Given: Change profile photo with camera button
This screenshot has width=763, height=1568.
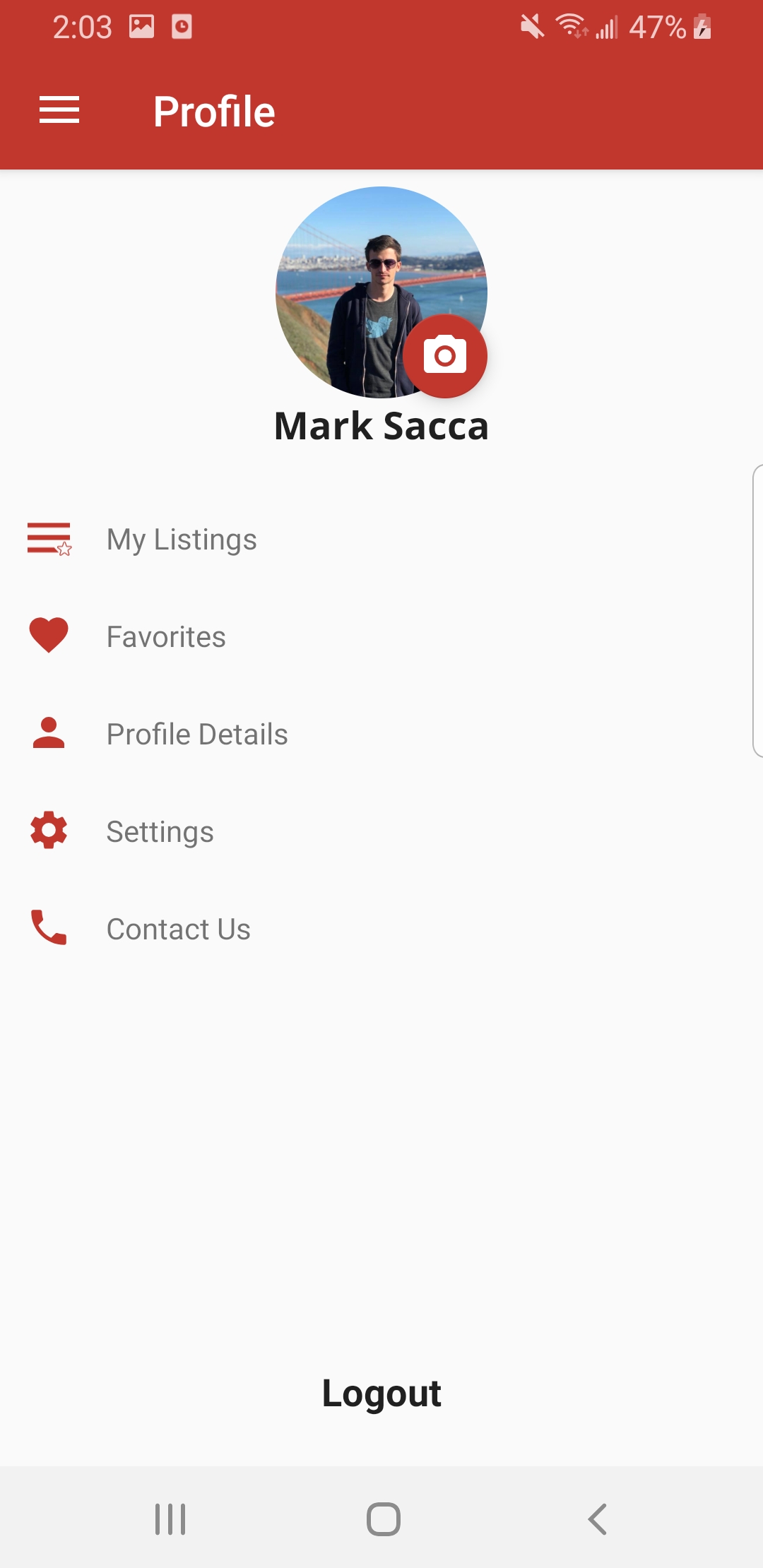Looking at the screenshot, I should (445, 355).
